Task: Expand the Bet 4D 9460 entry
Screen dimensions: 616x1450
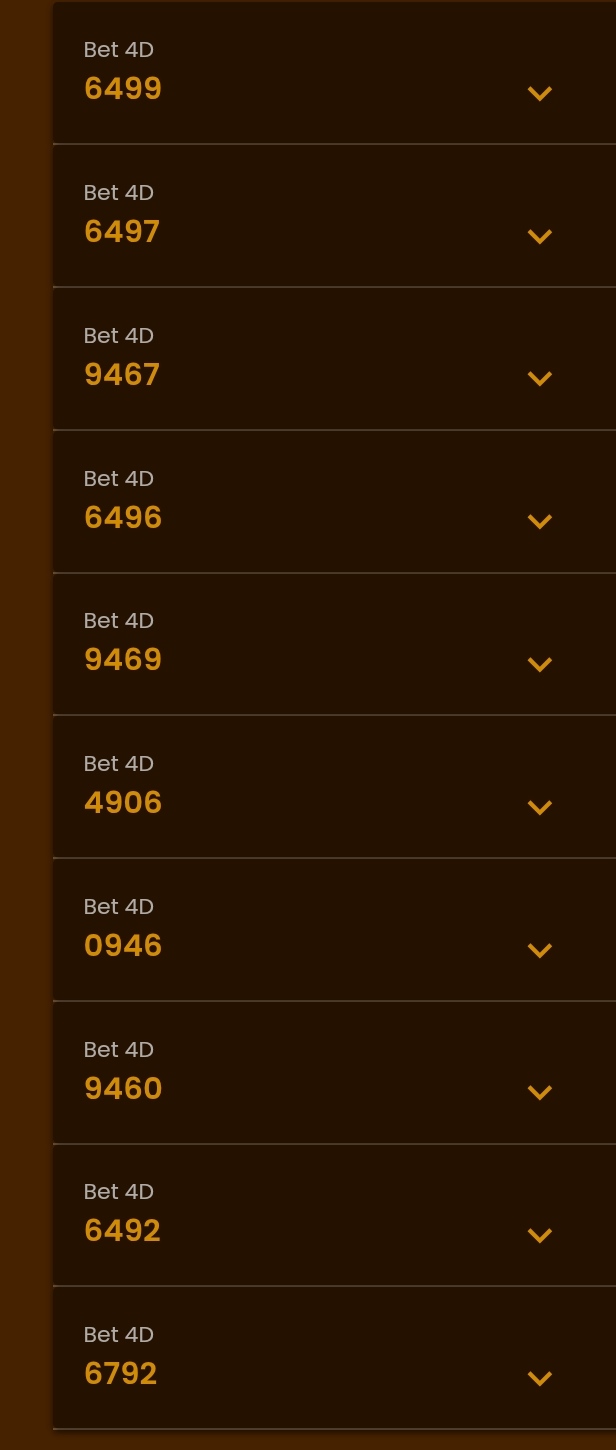Action: pyautogui.click(x=539, y=1092)
